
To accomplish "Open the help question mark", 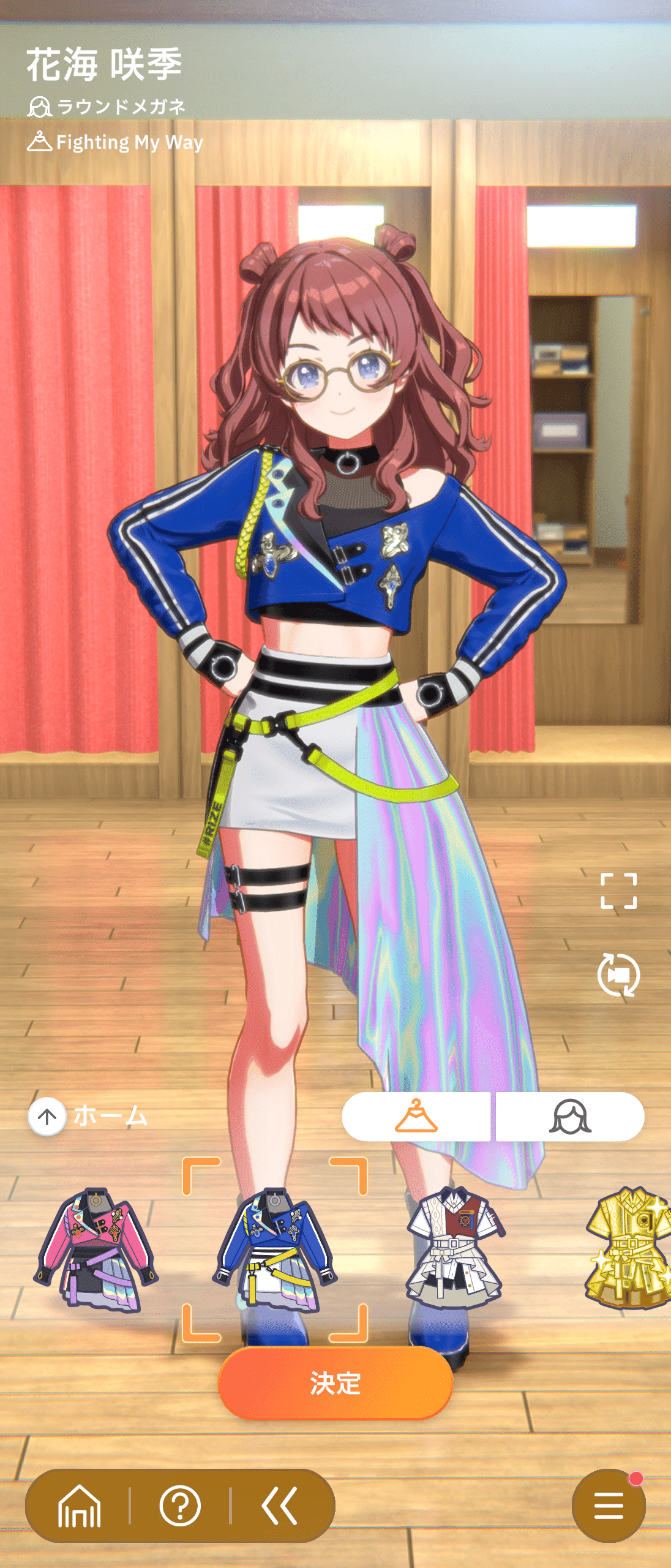I will (x=180, y=1506).
